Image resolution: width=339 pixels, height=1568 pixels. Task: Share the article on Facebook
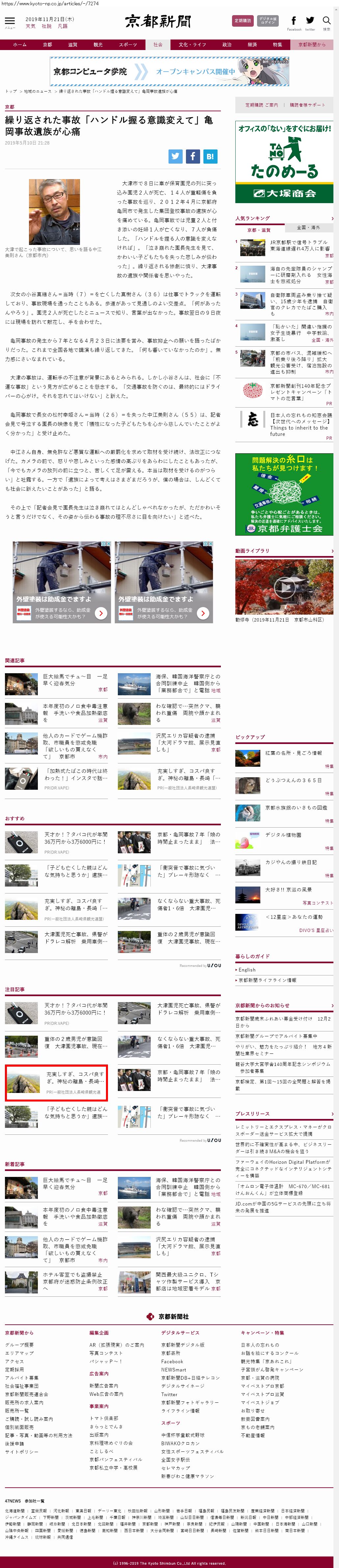(x=192, y=156)
